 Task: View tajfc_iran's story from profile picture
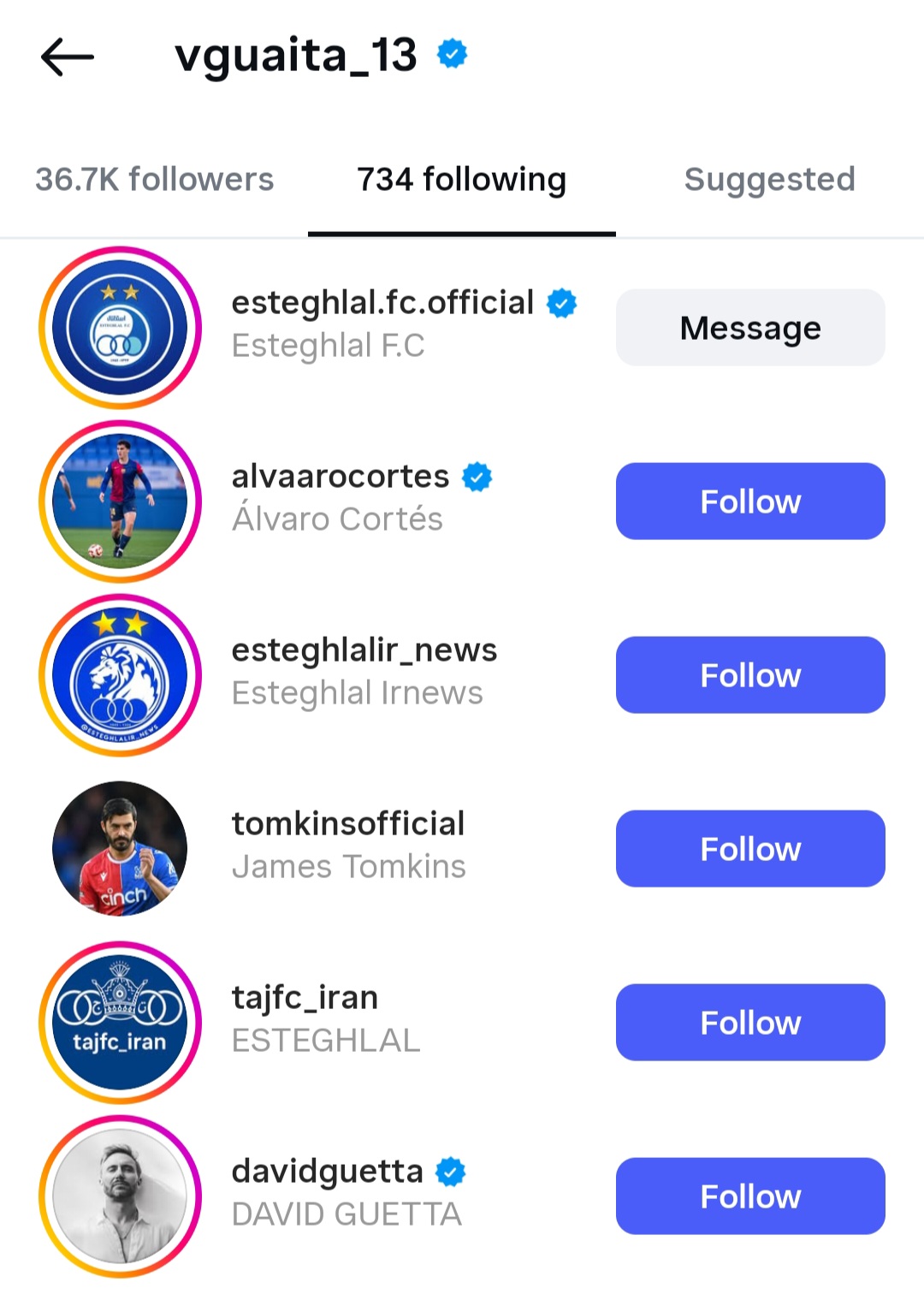click(120, 1023)
